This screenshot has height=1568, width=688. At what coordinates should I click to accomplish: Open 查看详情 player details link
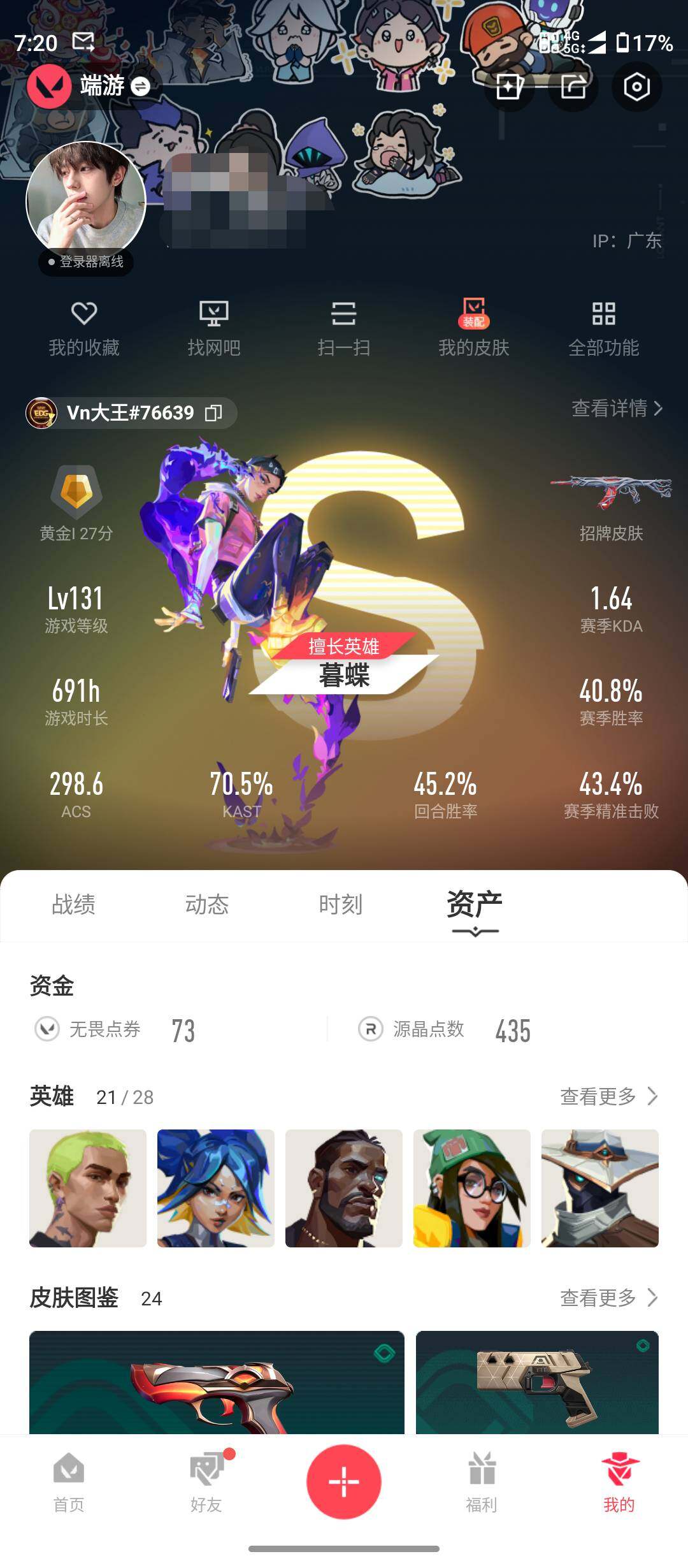click(612, 411)
